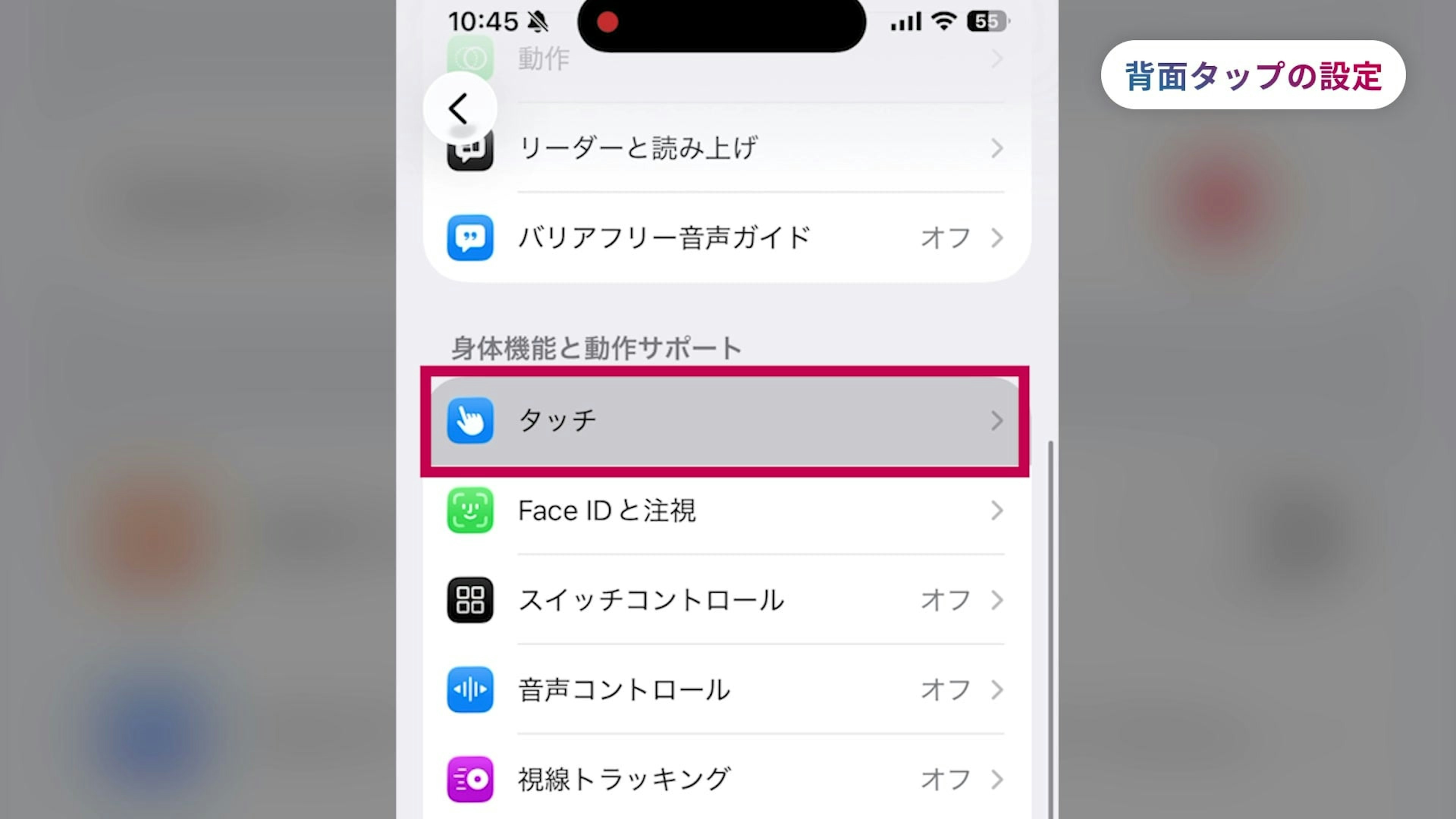This screenshot has height=819, width=1456.
Task: Go back with the chevron button
Action: pos(459,108)
